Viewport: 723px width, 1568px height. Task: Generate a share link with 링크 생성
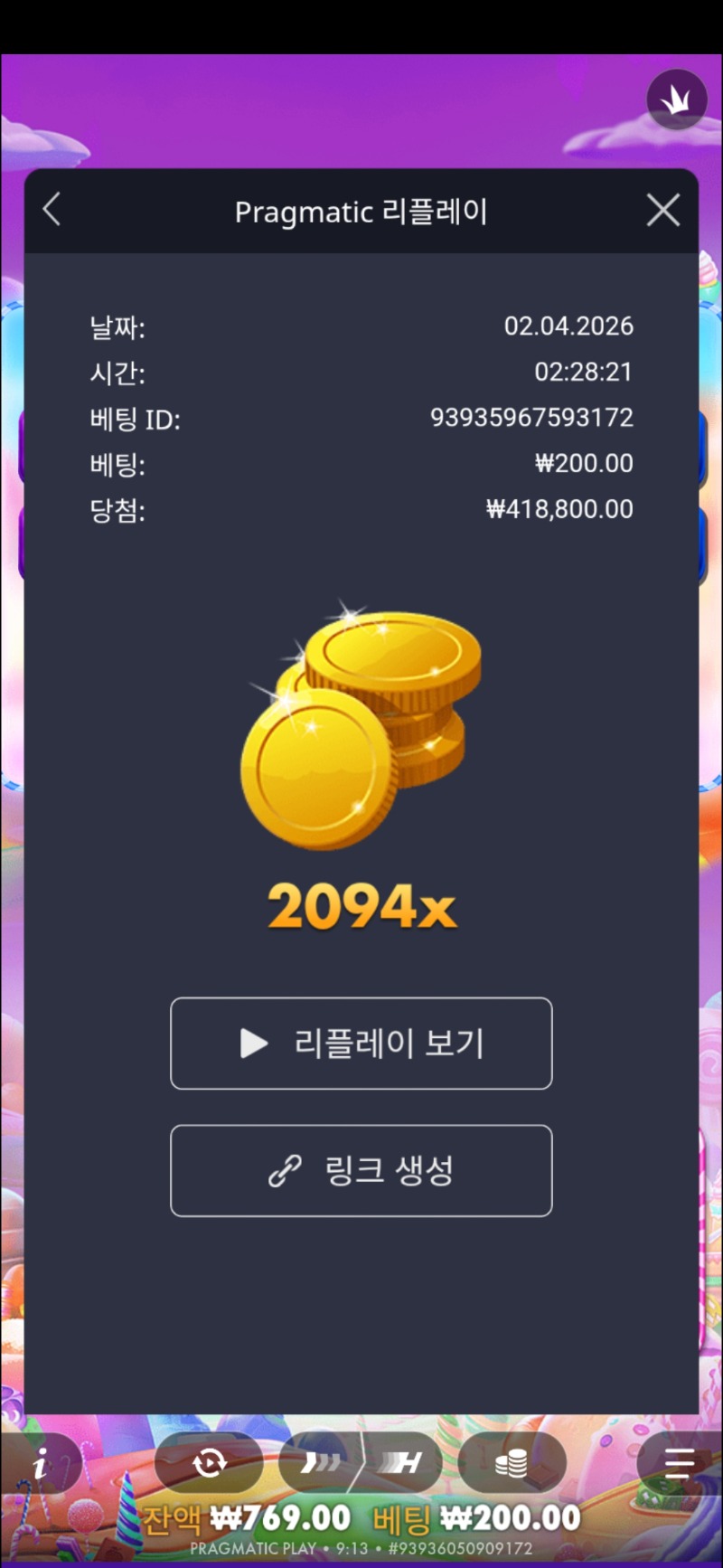[x=361, y=1171]
